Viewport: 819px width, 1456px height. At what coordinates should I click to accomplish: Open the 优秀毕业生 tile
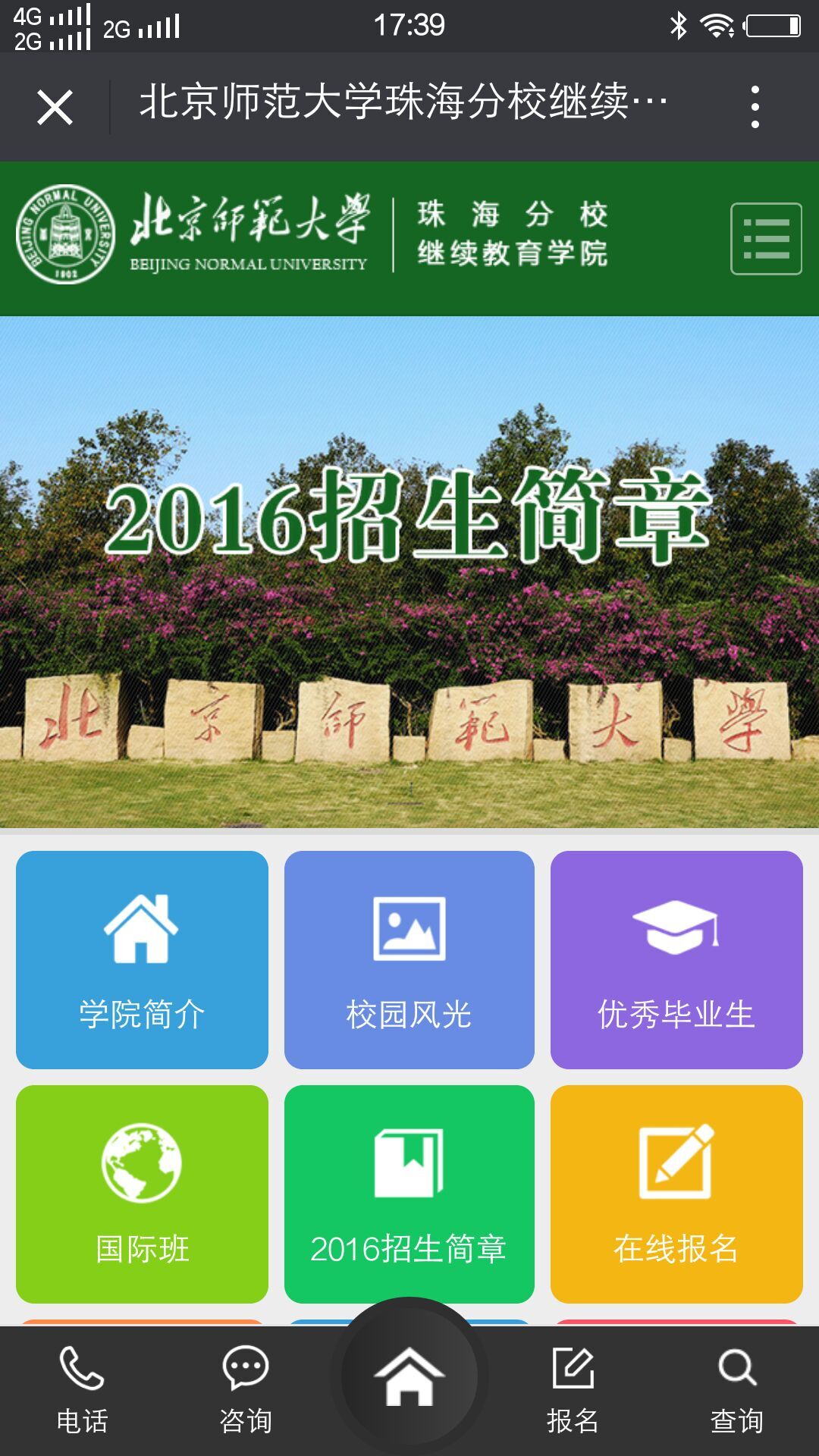click(x=676, y=959)
